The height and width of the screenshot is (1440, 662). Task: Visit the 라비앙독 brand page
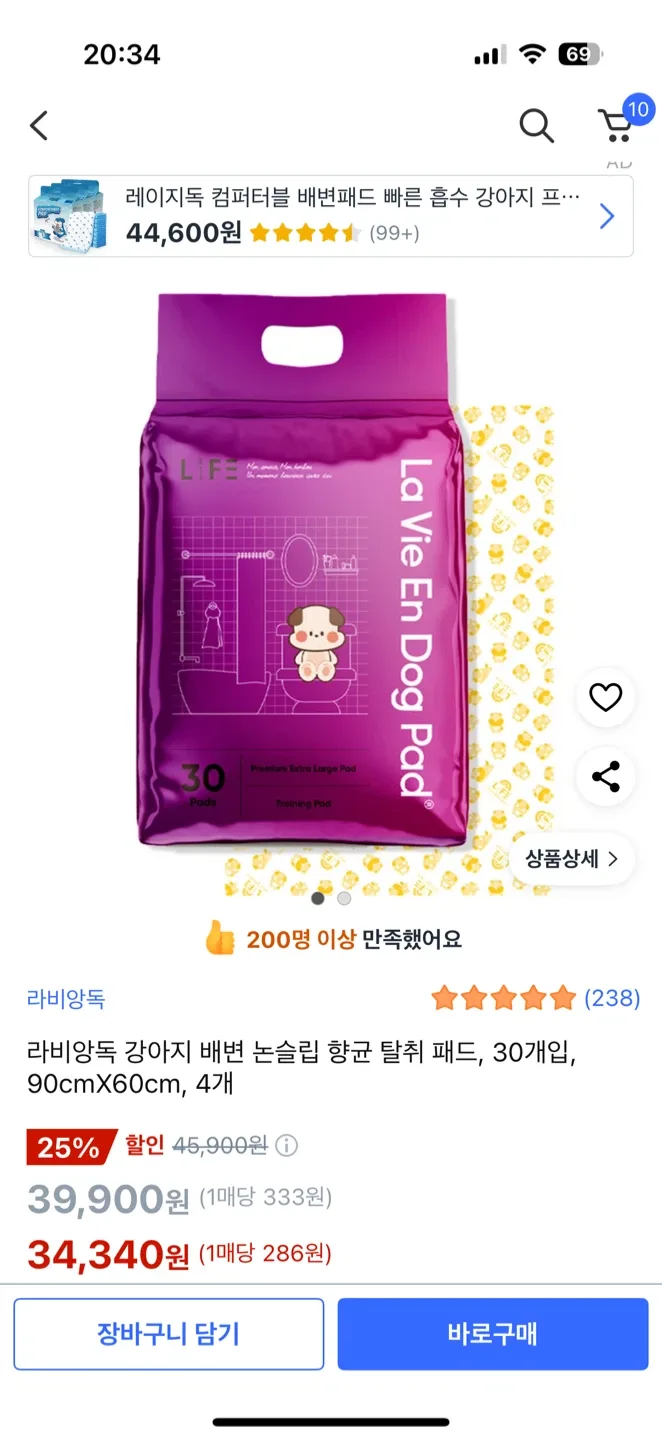coord(66,998)
